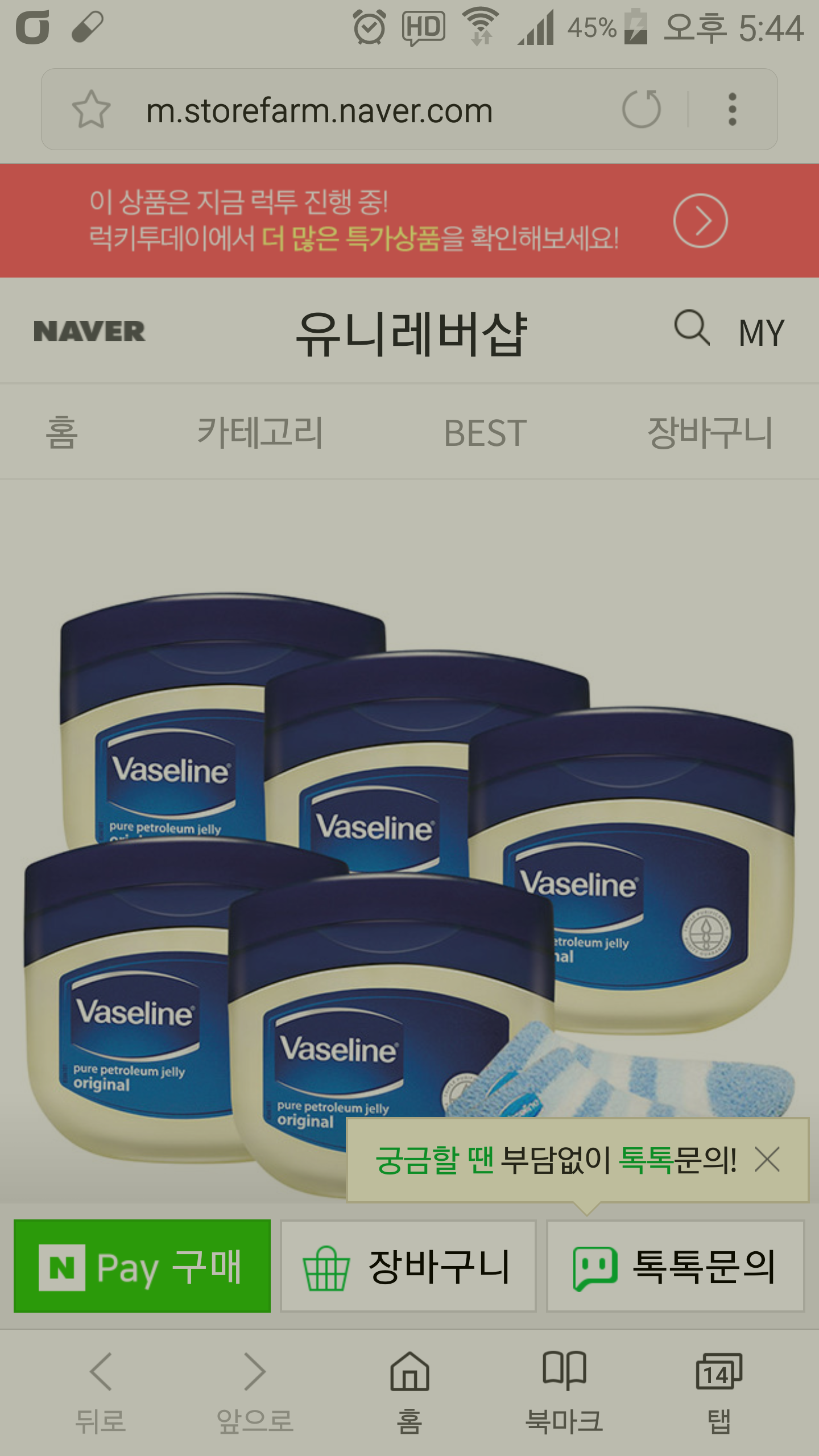This screenshot has height=1456, width=819.
Task: Add the product via the 장바구니 button
Action: [408, 1267]
